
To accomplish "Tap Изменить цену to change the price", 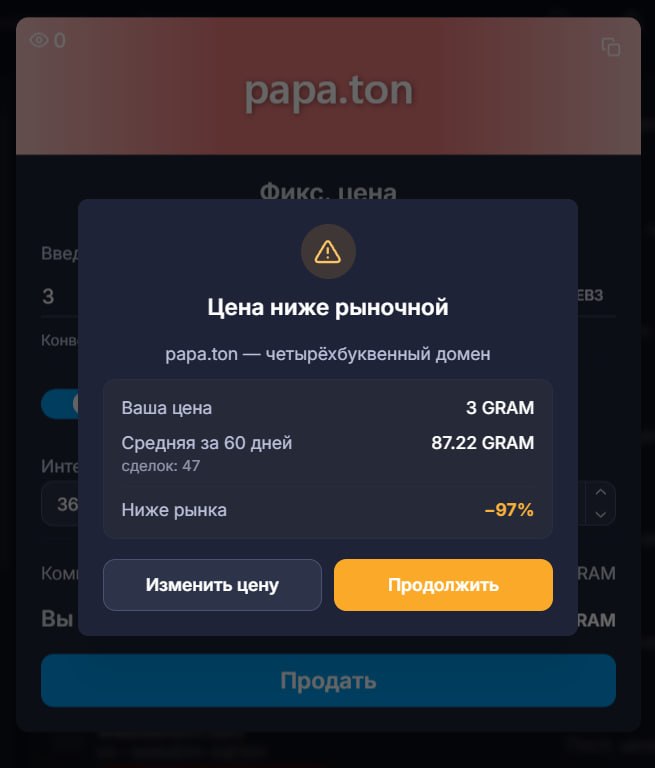I will coord(212,585).
